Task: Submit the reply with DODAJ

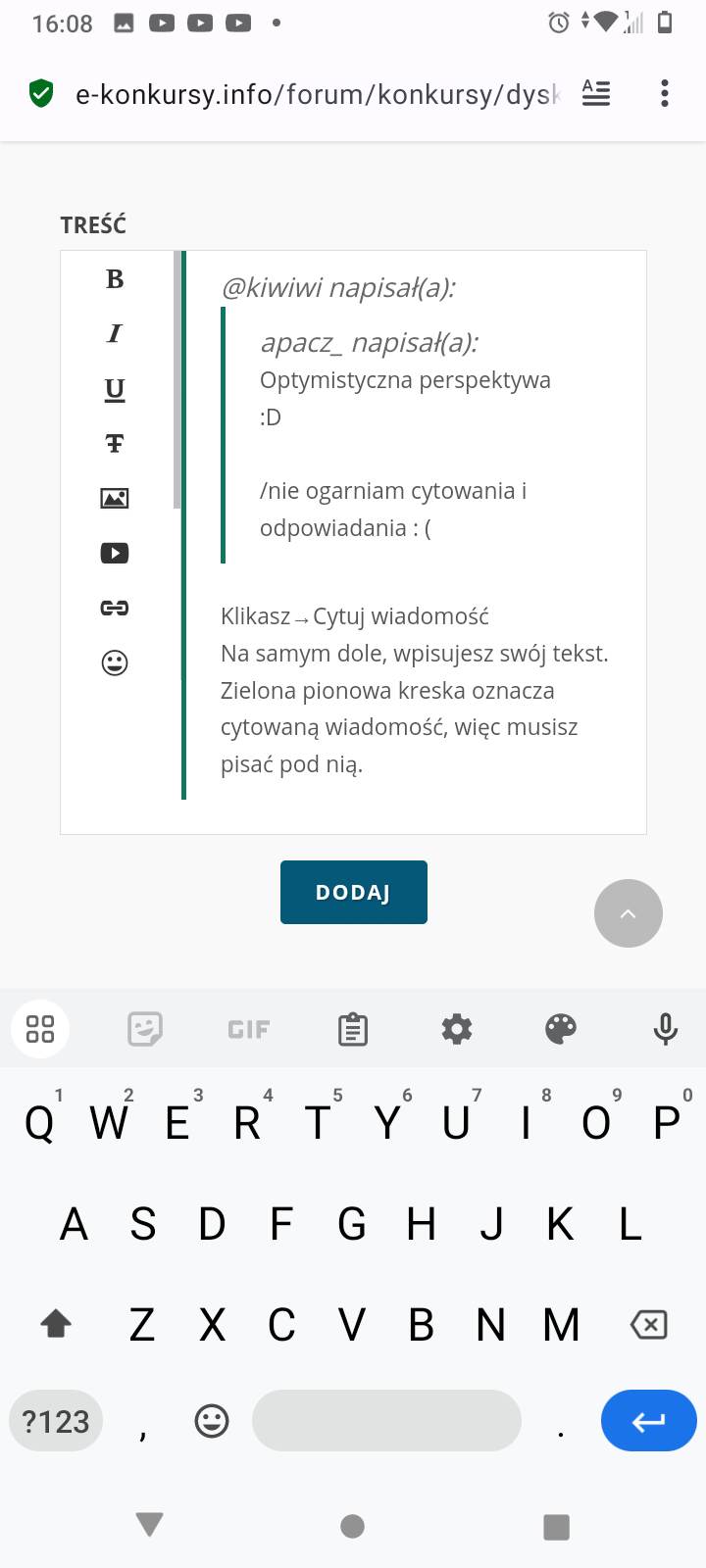Action: [x=353, y=892]
